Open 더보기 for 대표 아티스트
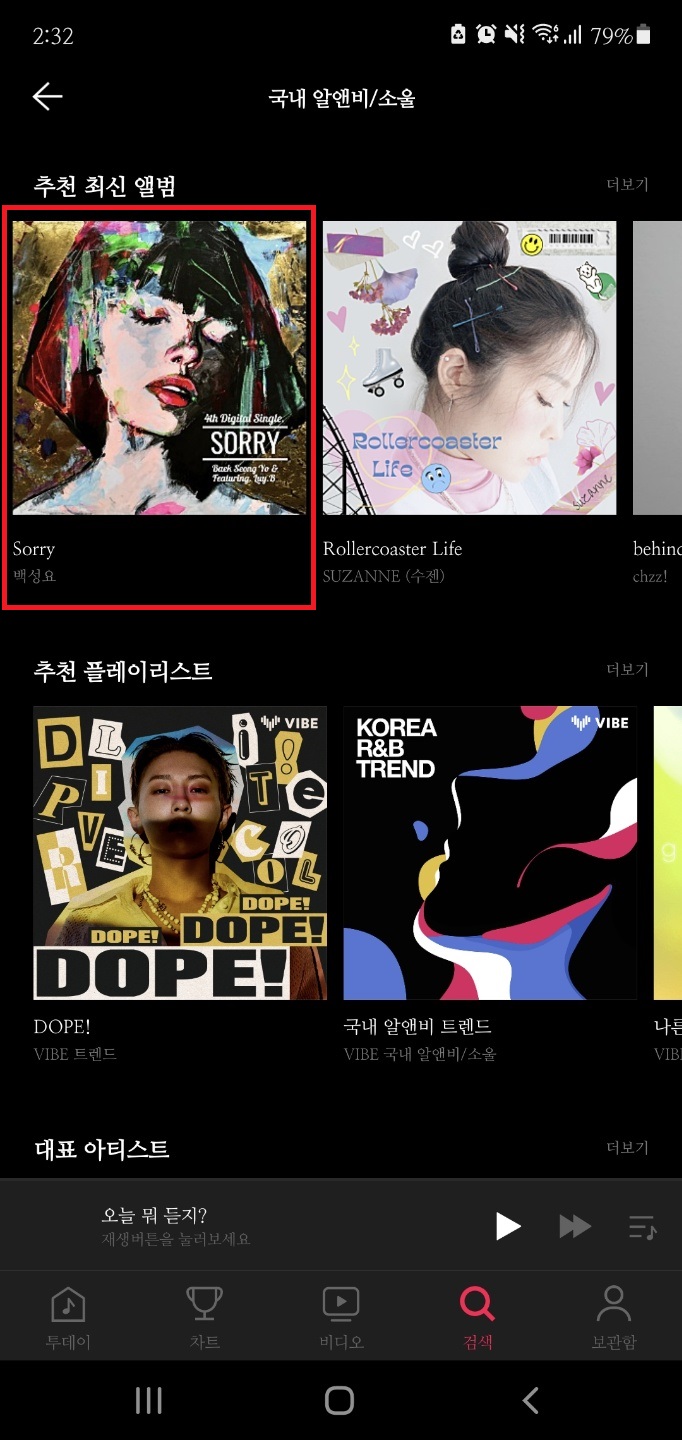The image size is (682, 1440). (627, 1148)
